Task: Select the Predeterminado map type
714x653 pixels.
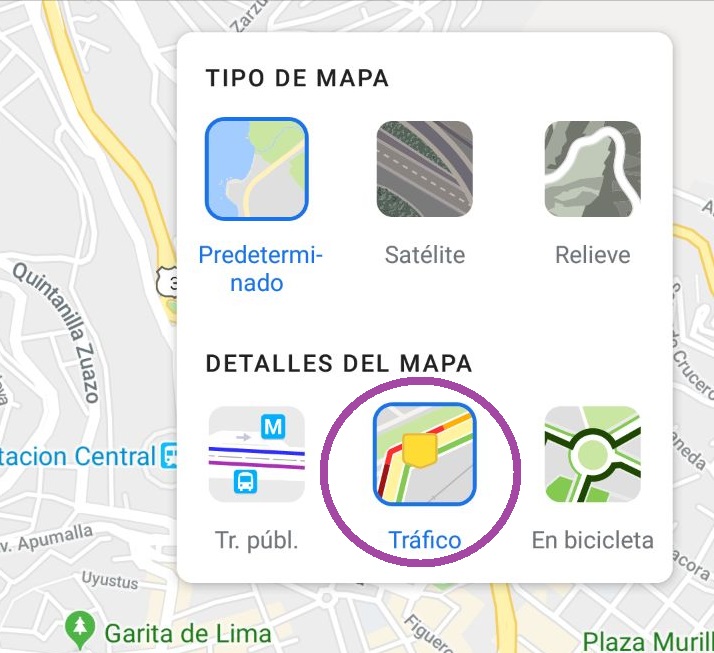Action: click(256, 169)
